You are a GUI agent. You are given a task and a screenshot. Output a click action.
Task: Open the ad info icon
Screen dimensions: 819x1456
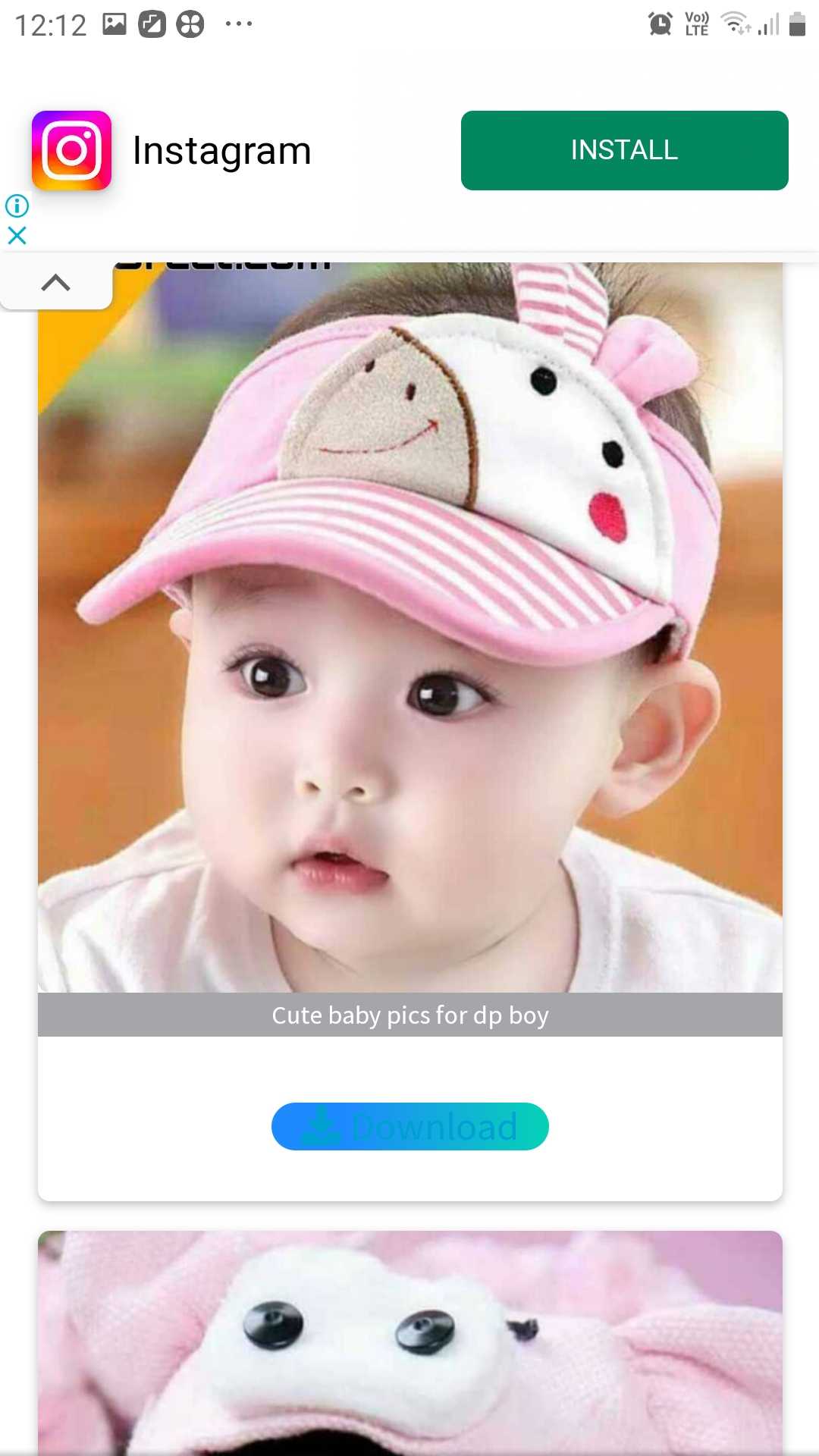[17, 206]
